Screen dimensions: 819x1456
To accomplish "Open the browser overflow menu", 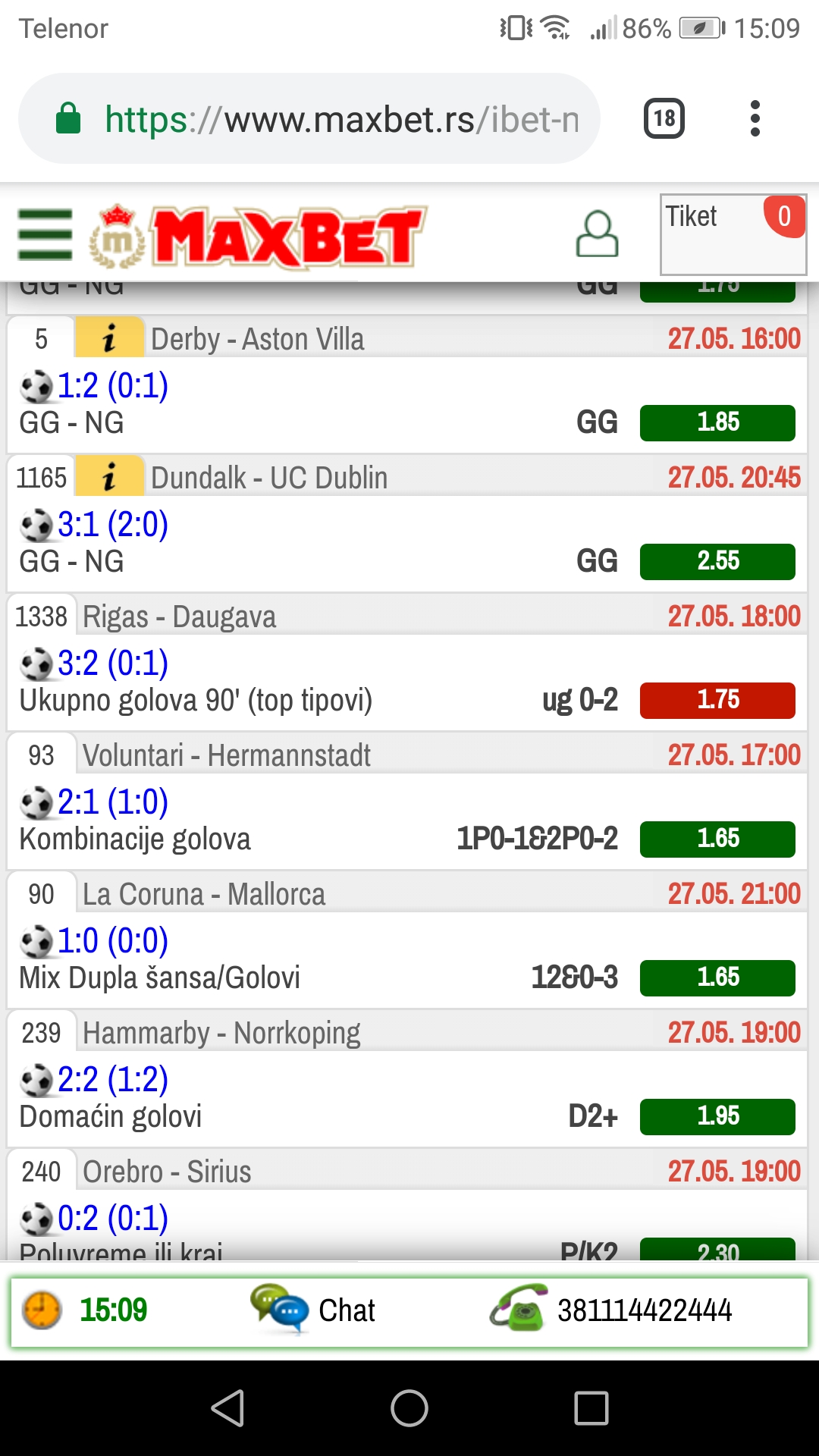I will click(755, 118).
